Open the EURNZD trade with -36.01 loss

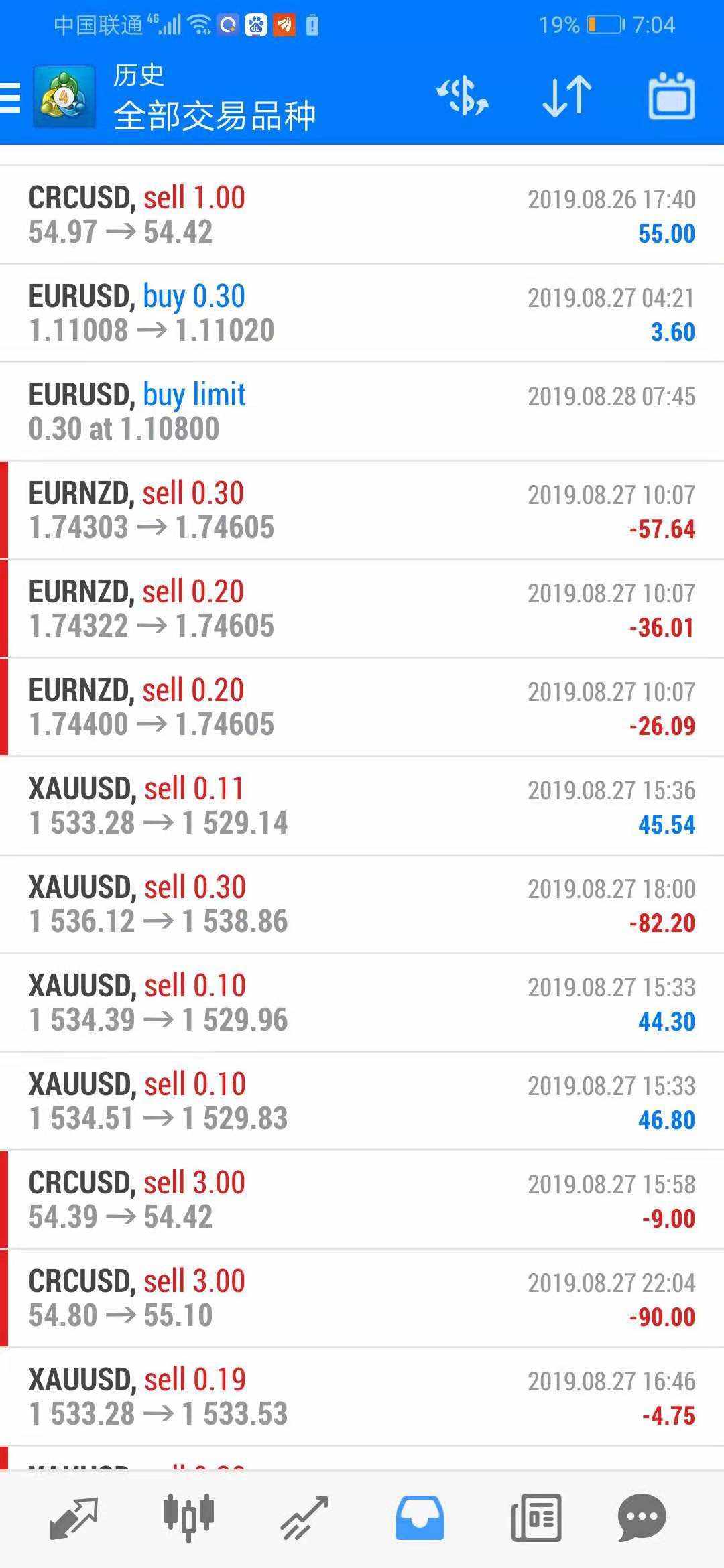pyautogui.click(x=362, y=609)
